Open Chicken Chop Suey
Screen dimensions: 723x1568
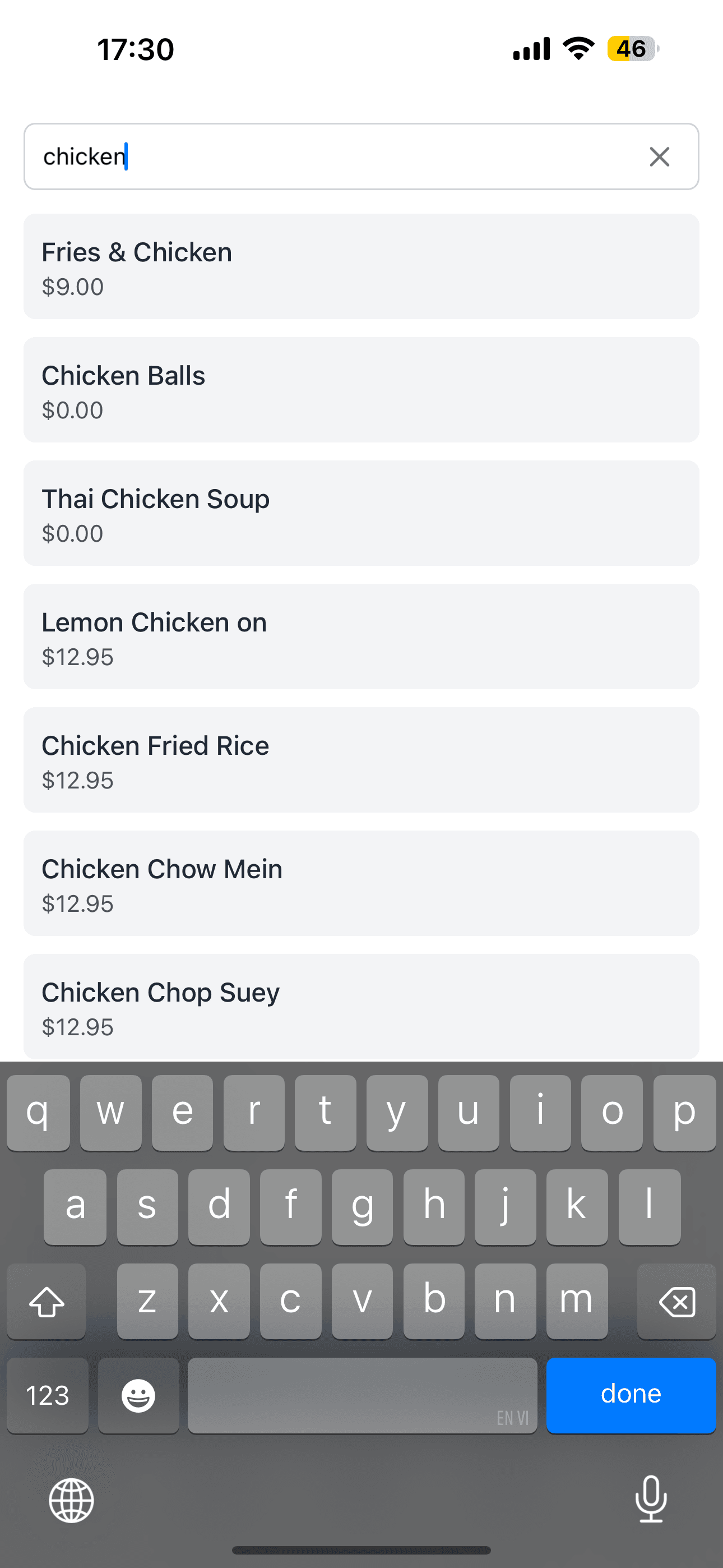click(x=361, y=1007)
